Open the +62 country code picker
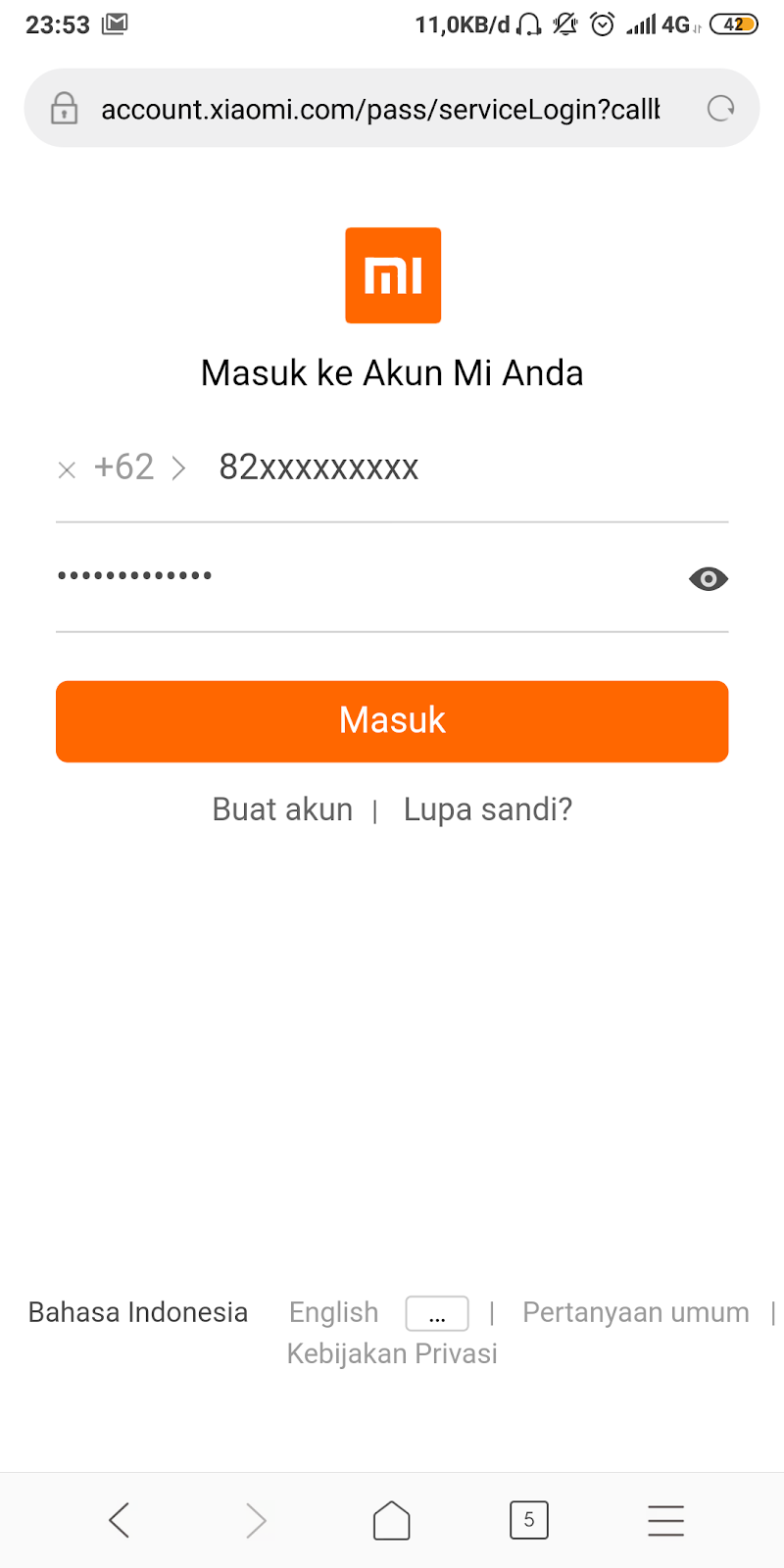784x1568 pixels. point(137,467)
